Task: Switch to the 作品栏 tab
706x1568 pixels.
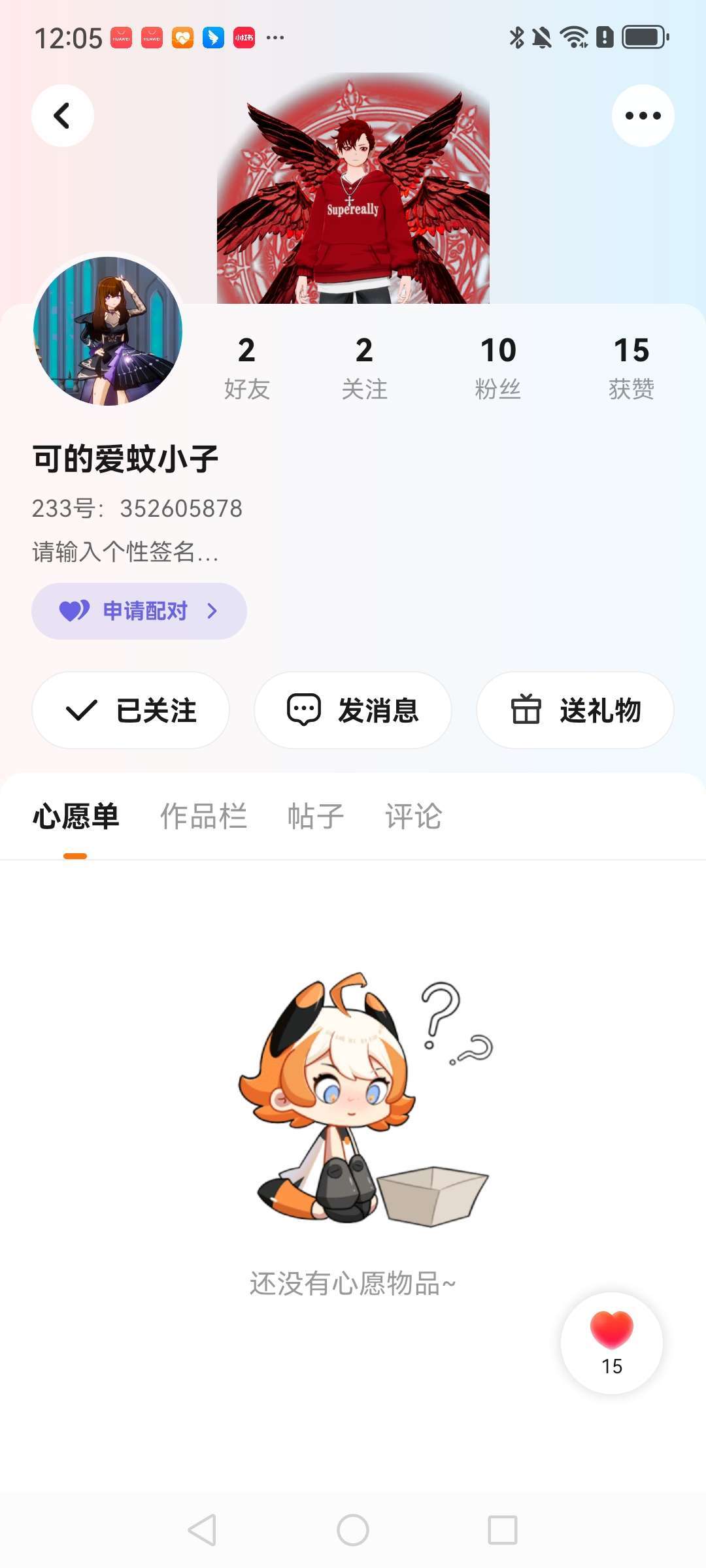Action: coord(204,817)
